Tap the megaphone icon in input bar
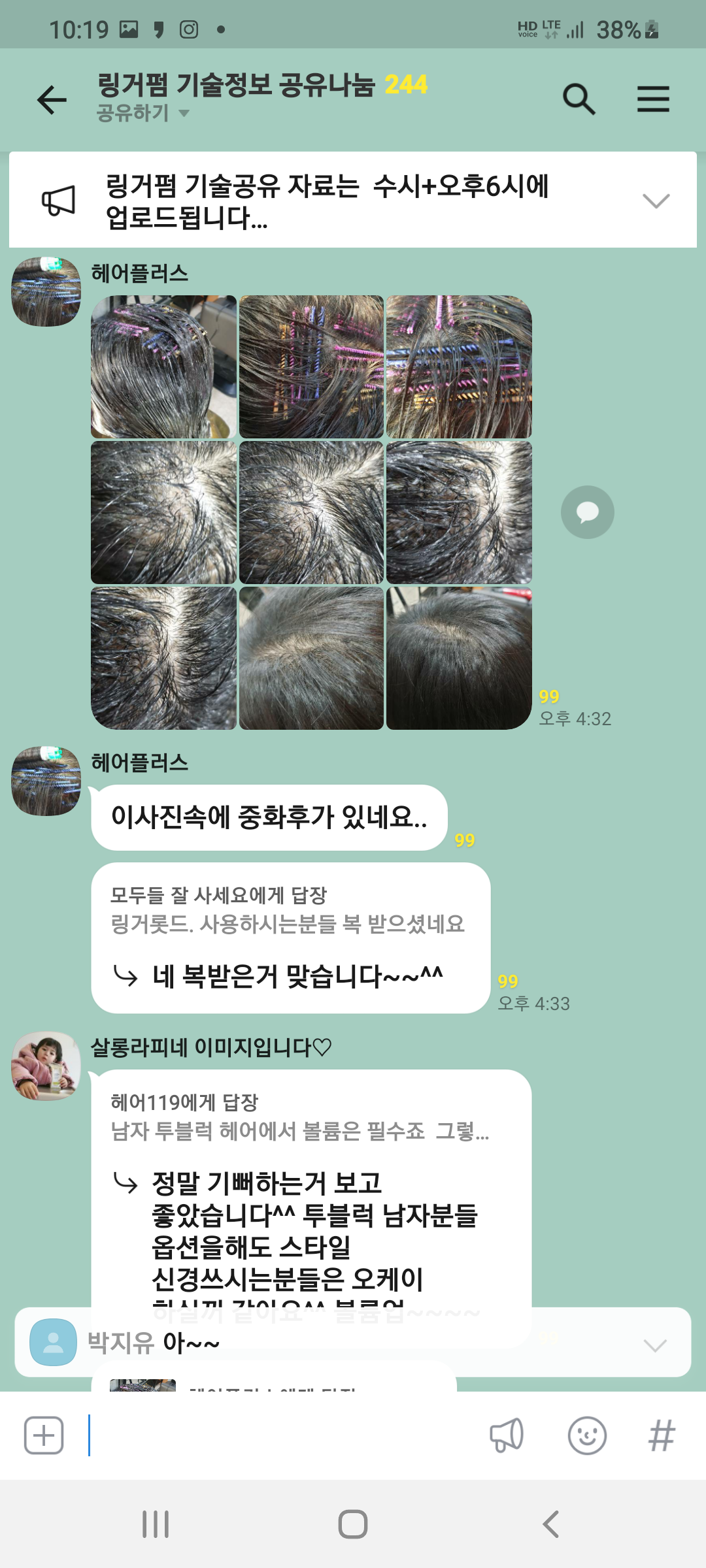This screenshot has height=1568, width=706. 507,1435
